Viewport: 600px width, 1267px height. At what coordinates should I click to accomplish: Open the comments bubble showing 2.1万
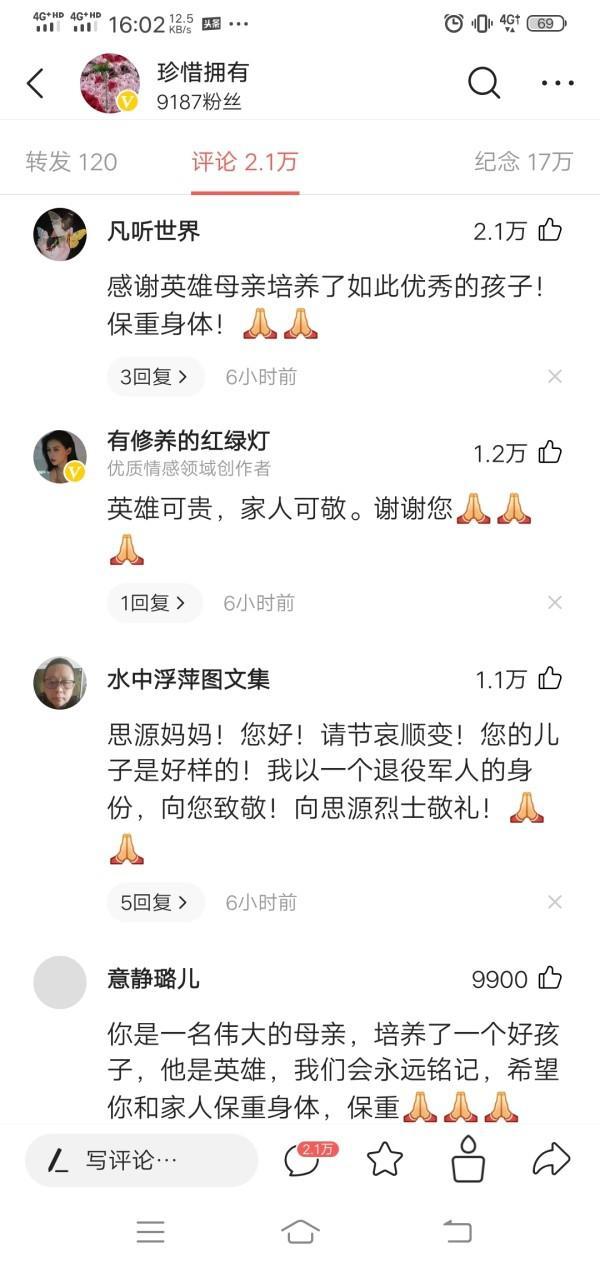coord(303,1160)
